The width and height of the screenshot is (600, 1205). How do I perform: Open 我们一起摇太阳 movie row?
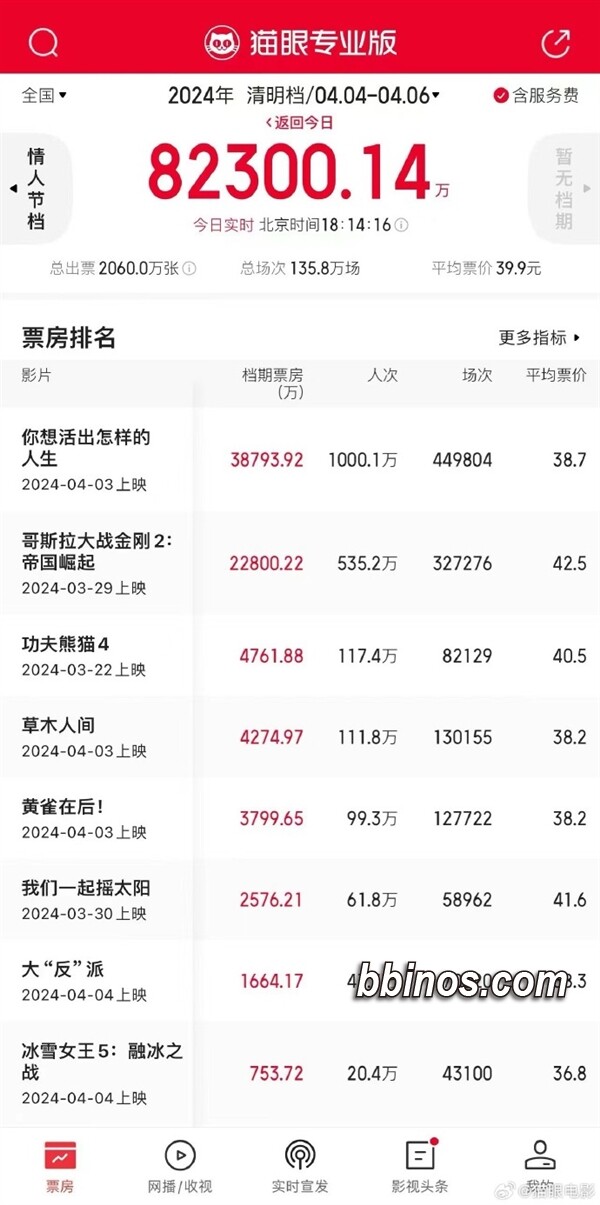coord(300,900)
